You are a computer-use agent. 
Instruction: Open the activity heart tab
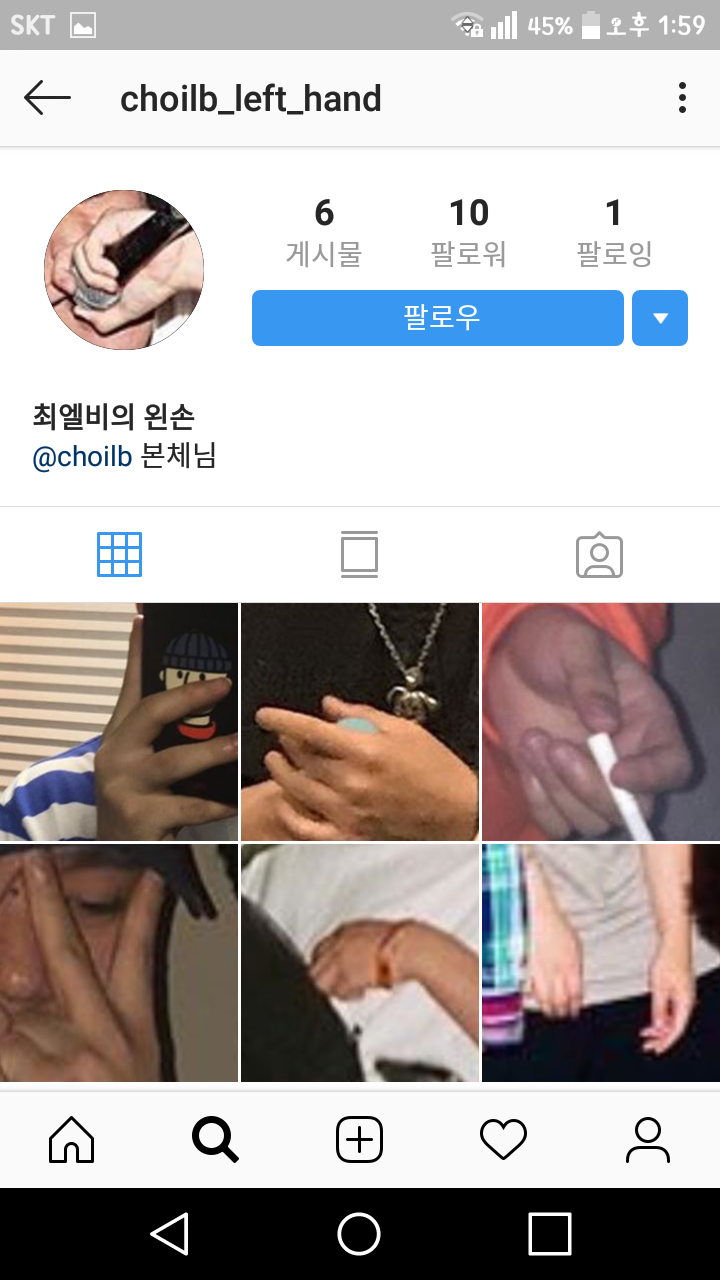tap(503, 1140)
